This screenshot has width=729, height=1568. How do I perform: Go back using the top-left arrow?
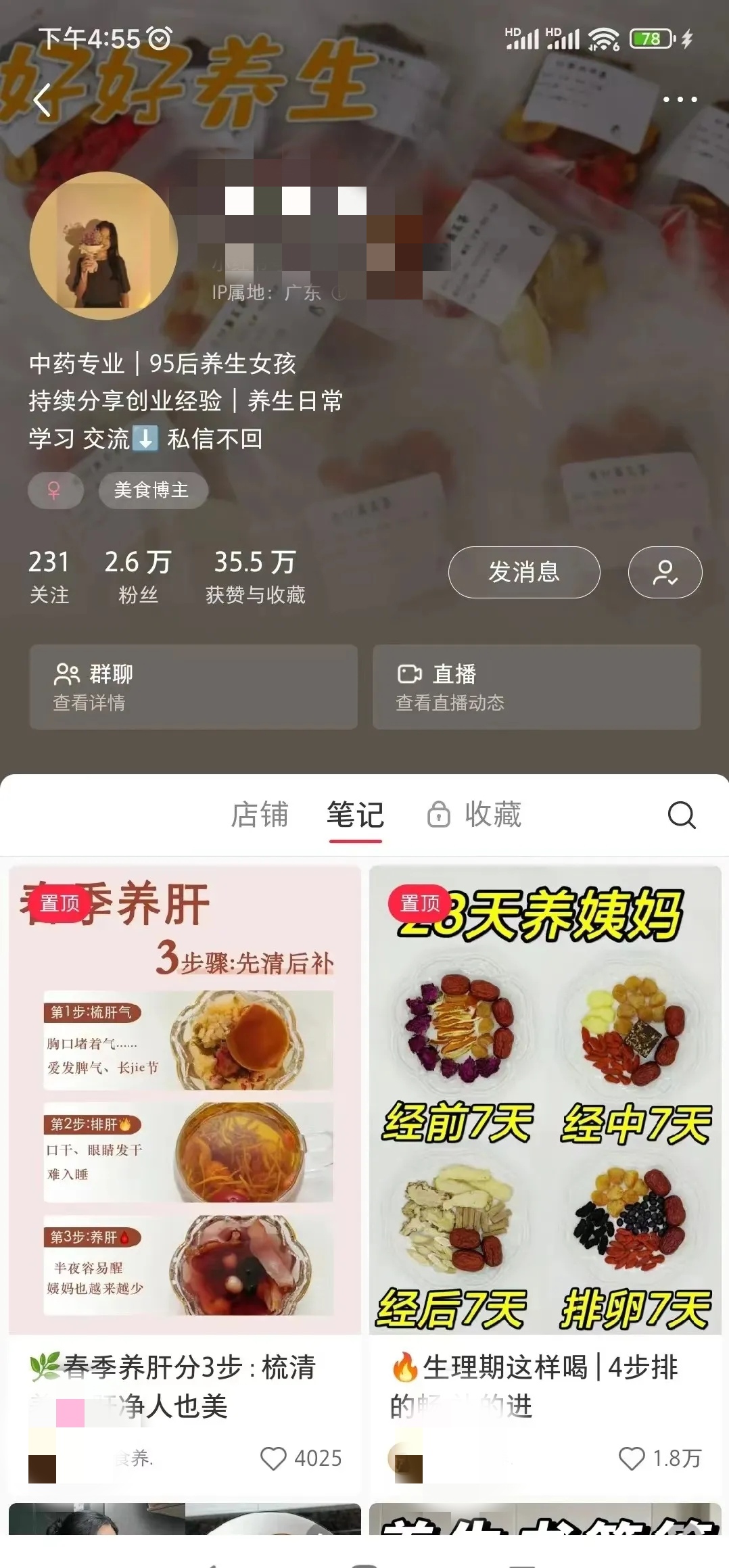42,101
